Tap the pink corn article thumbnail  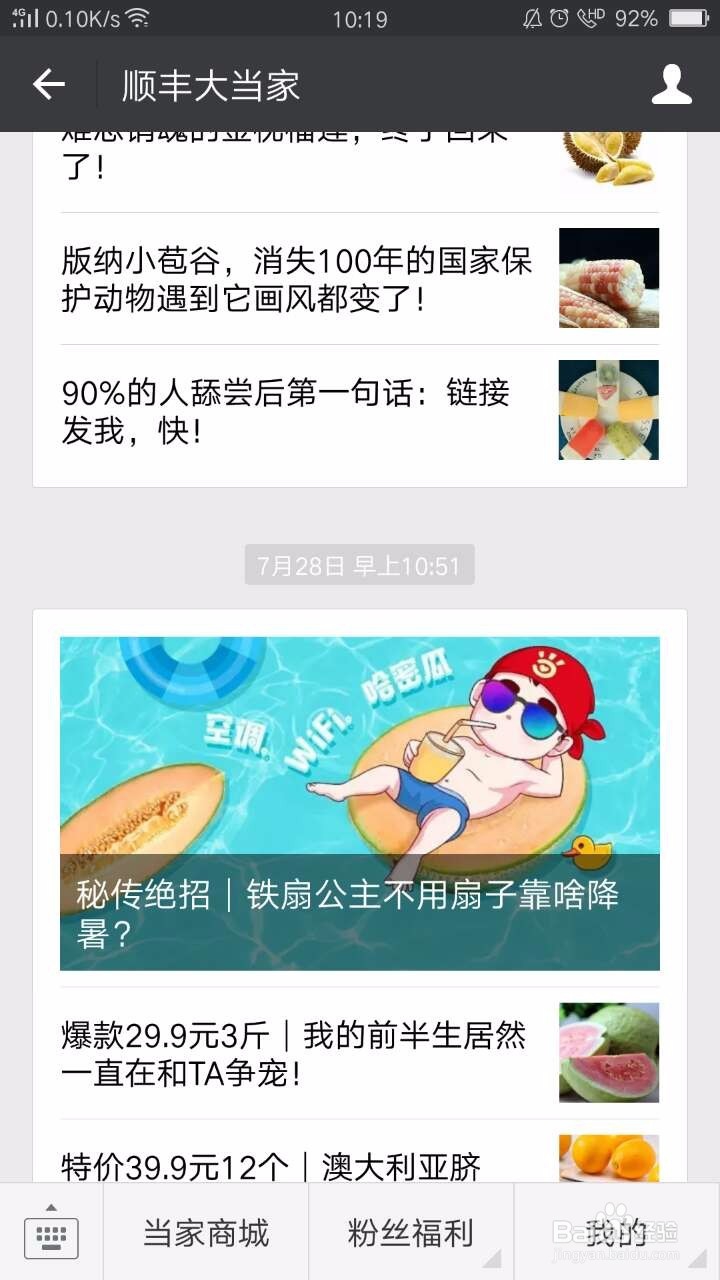click(x=608, y=280)
